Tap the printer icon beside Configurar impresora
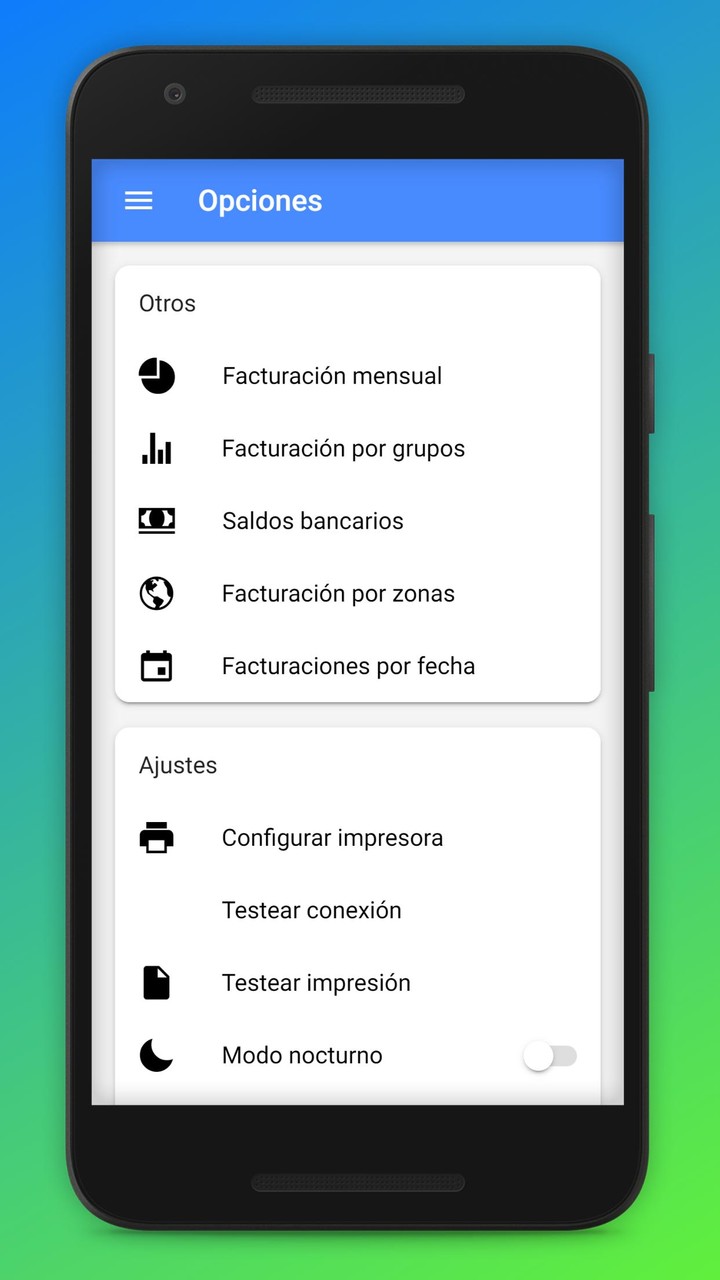Viewport: 720px width, 1280px height. pyautogui.click(x=156, y=837)
